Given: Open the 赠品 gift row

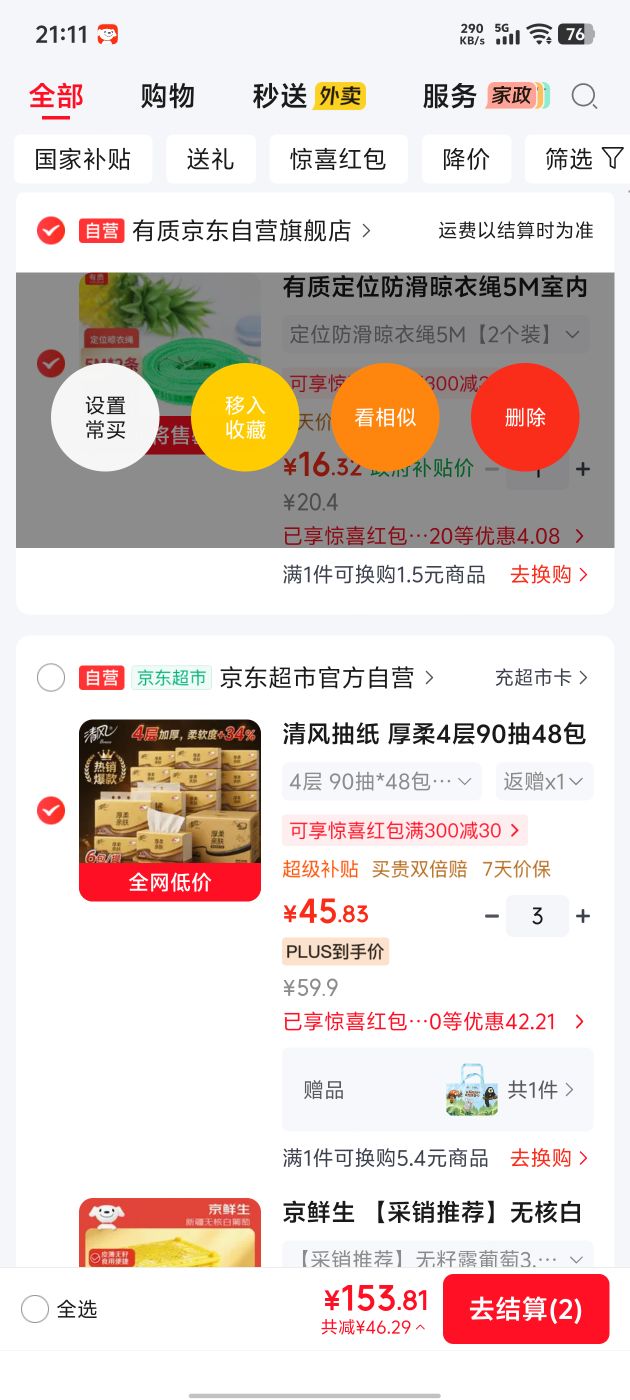Looking at the screenshot, I should [438, 1090].
